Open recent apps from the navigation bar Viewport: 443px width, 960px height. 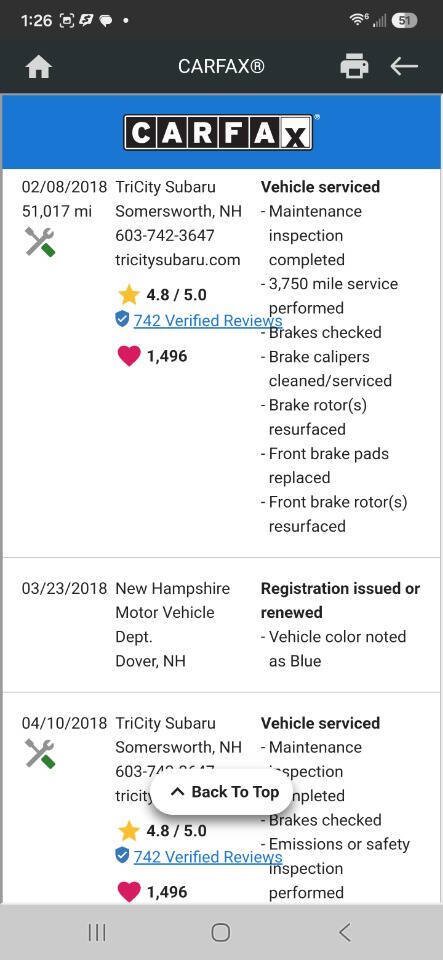pos(97,932)
